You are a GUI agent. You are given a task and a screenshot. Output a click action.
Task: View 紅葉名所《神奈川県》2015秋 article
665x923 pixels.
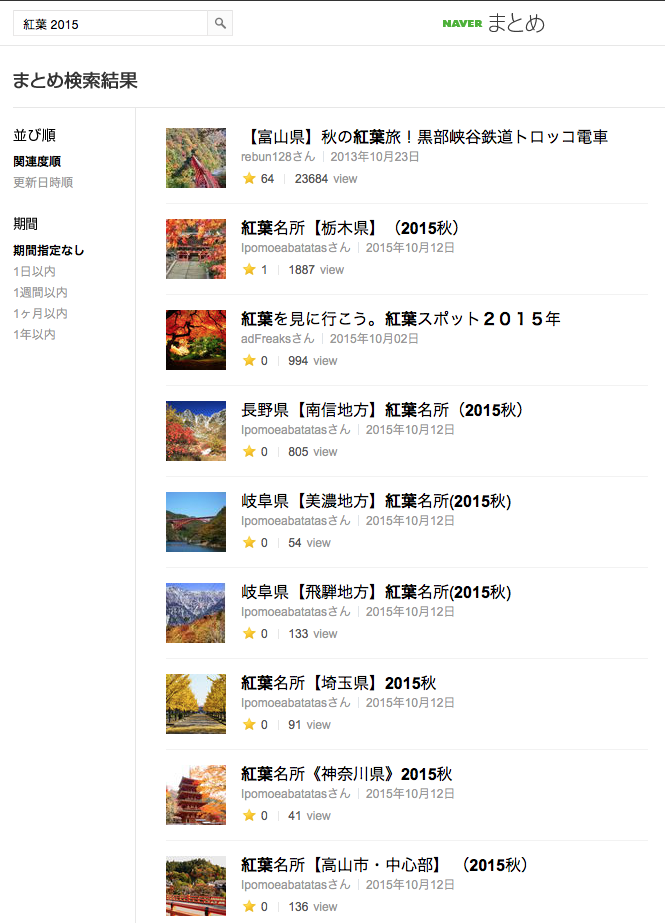(x=346, y=774)
